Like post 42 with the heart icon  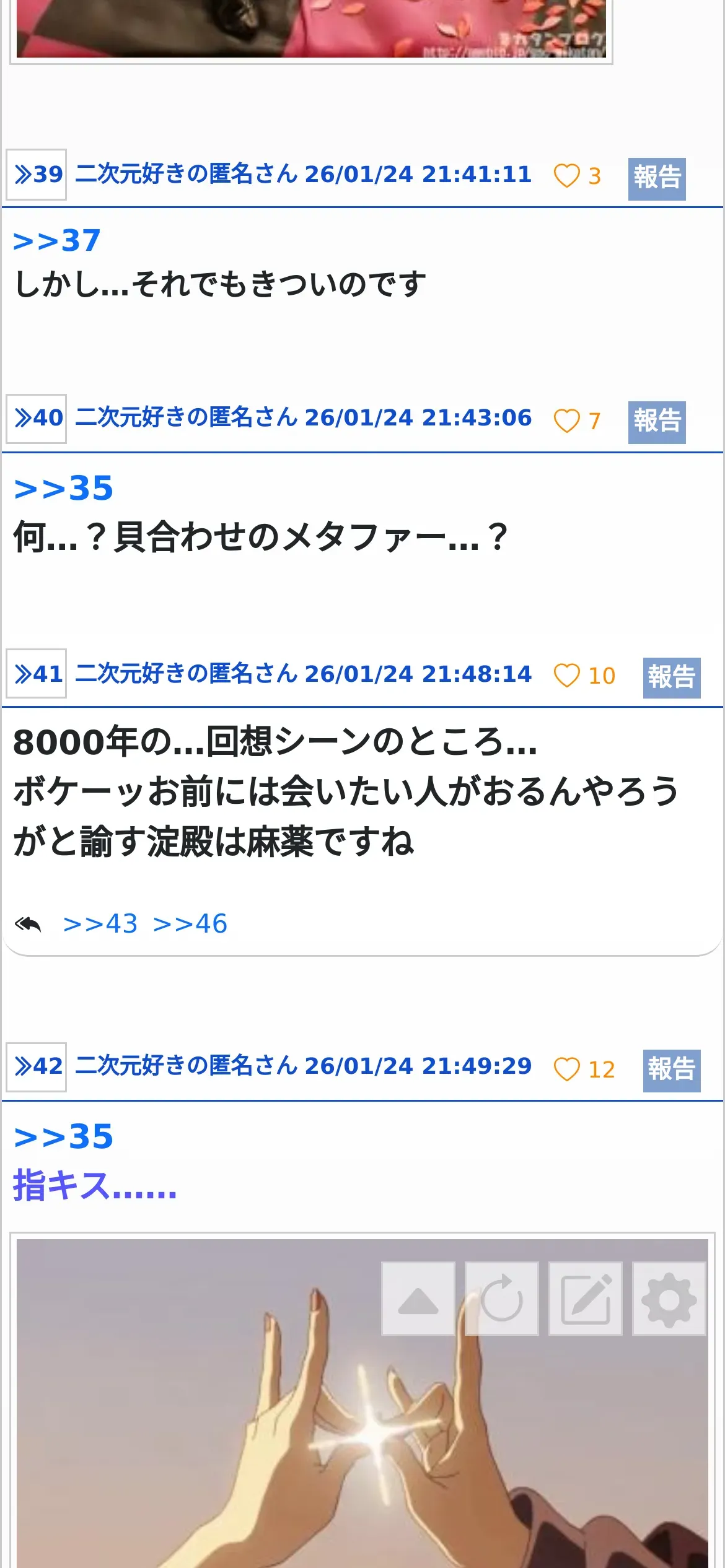[566, 1069]
